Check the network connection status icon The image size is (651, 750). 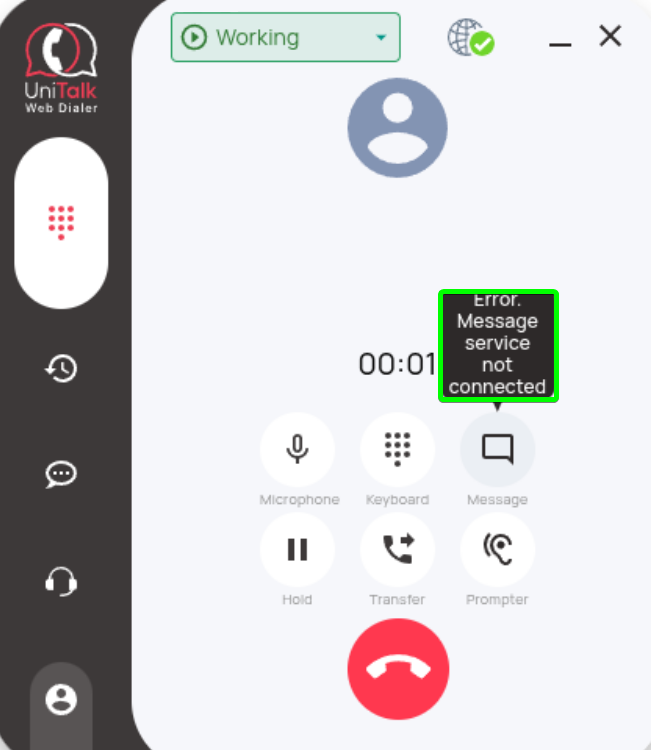(469, 38)
